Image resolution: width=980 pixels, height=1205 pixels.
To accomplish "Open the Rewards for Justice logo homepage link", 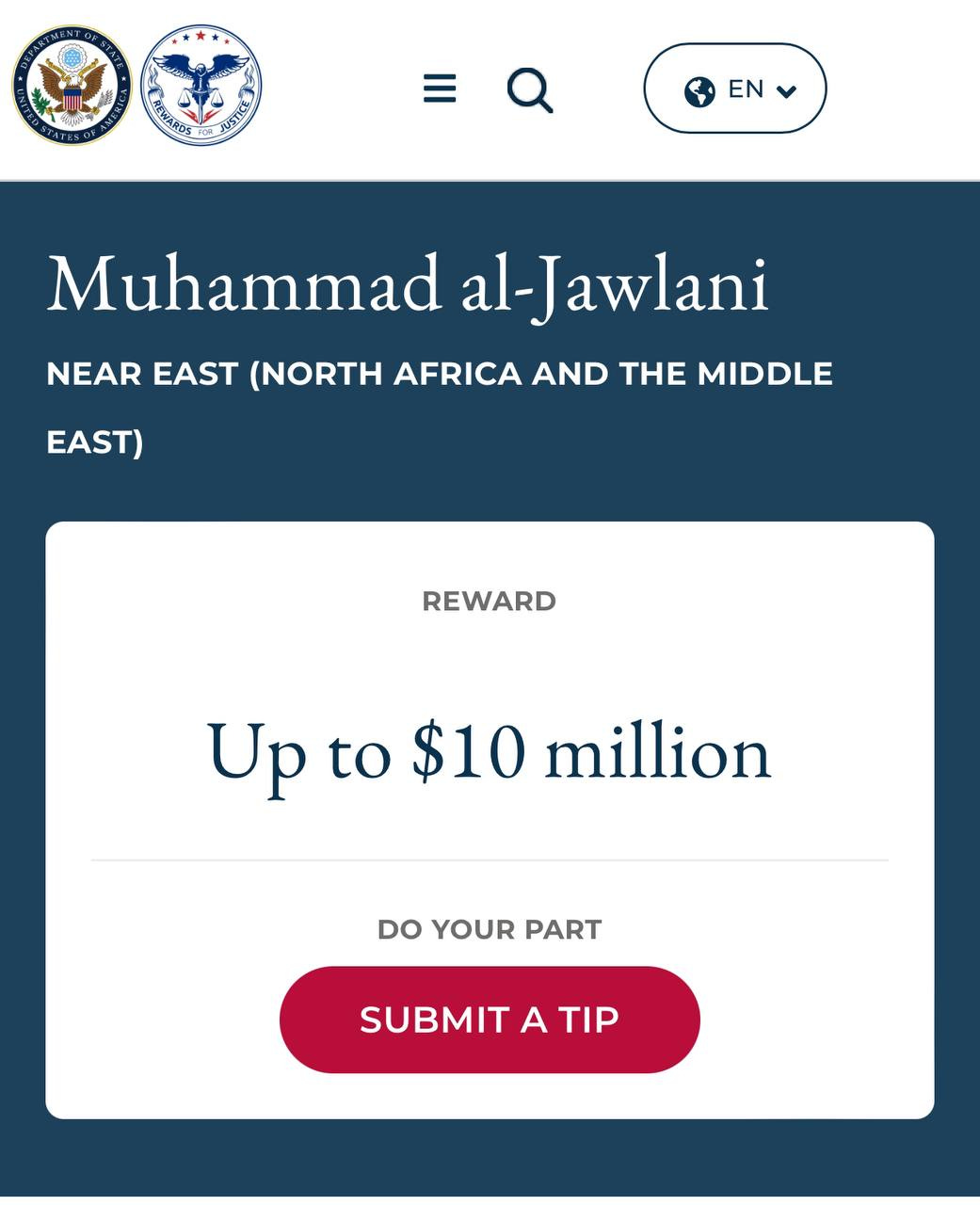I will (x=201, y=86).
